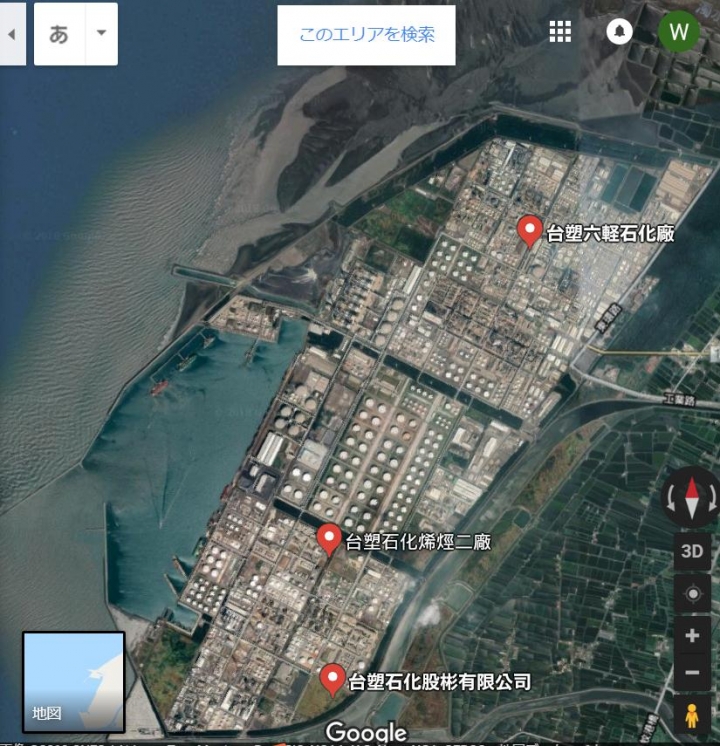Open the W account avatar
The image size is (720, 746).
[x=679, y=32]
